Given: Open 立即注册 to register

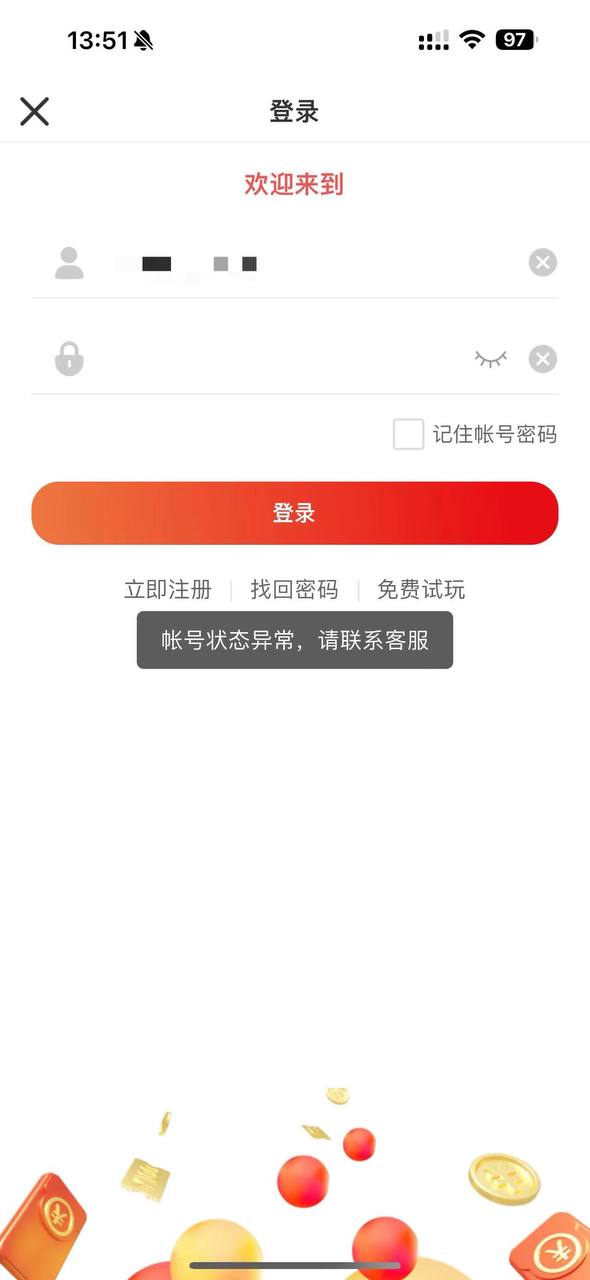Looking at the screenshot, I should 168,590.
